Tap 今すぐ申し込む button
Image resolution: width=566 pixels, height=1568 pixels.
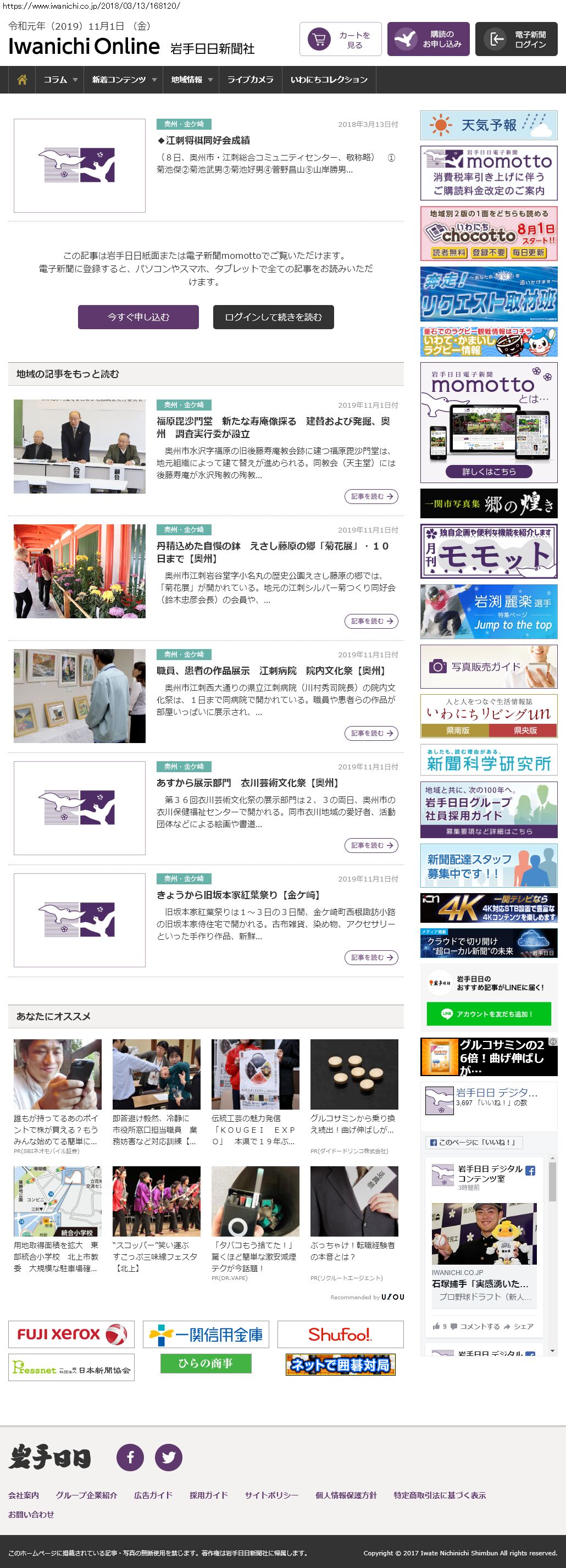click(138, 317)
